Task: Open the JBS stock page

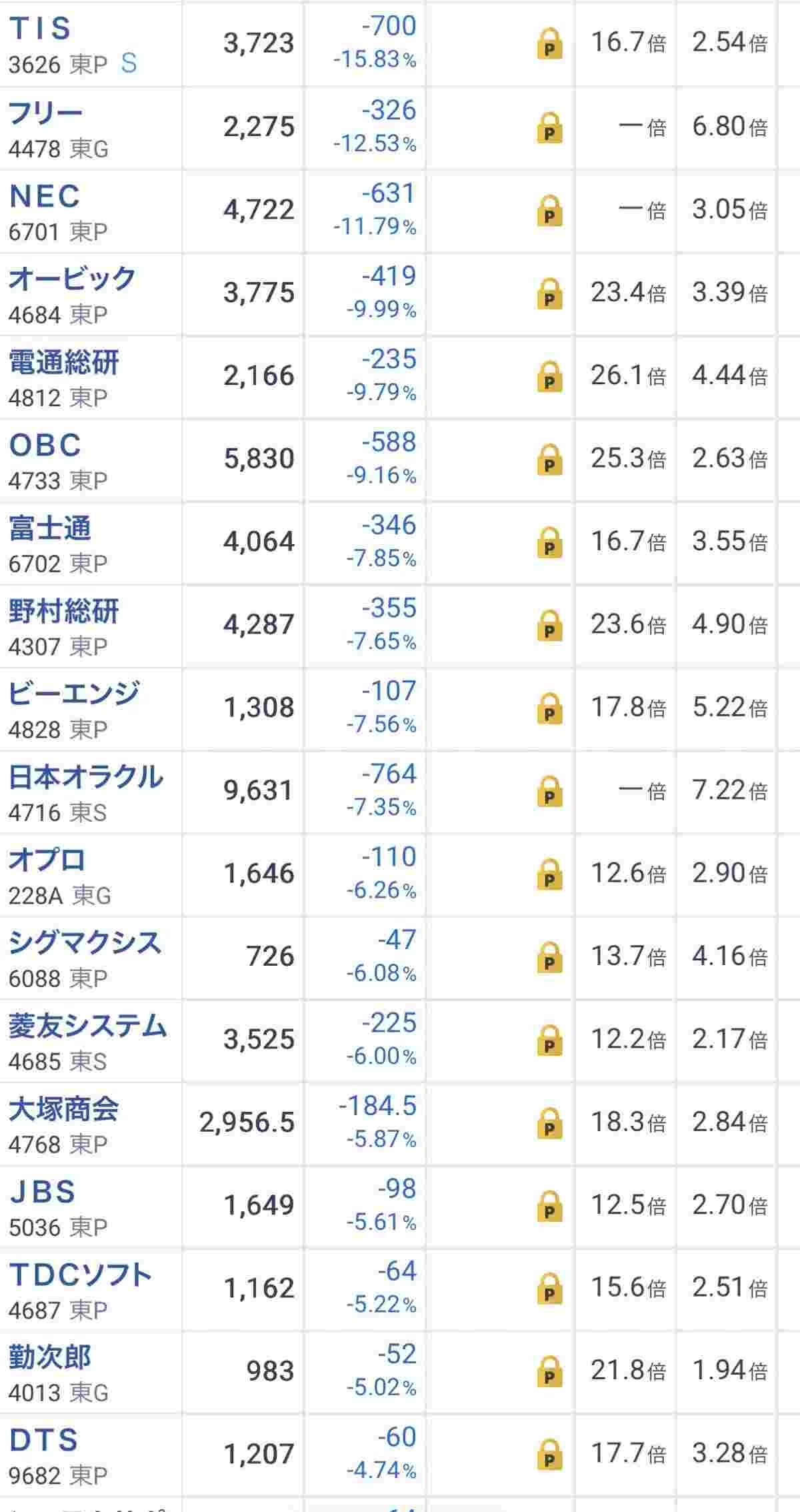Action: click(x=43, y=1192)
